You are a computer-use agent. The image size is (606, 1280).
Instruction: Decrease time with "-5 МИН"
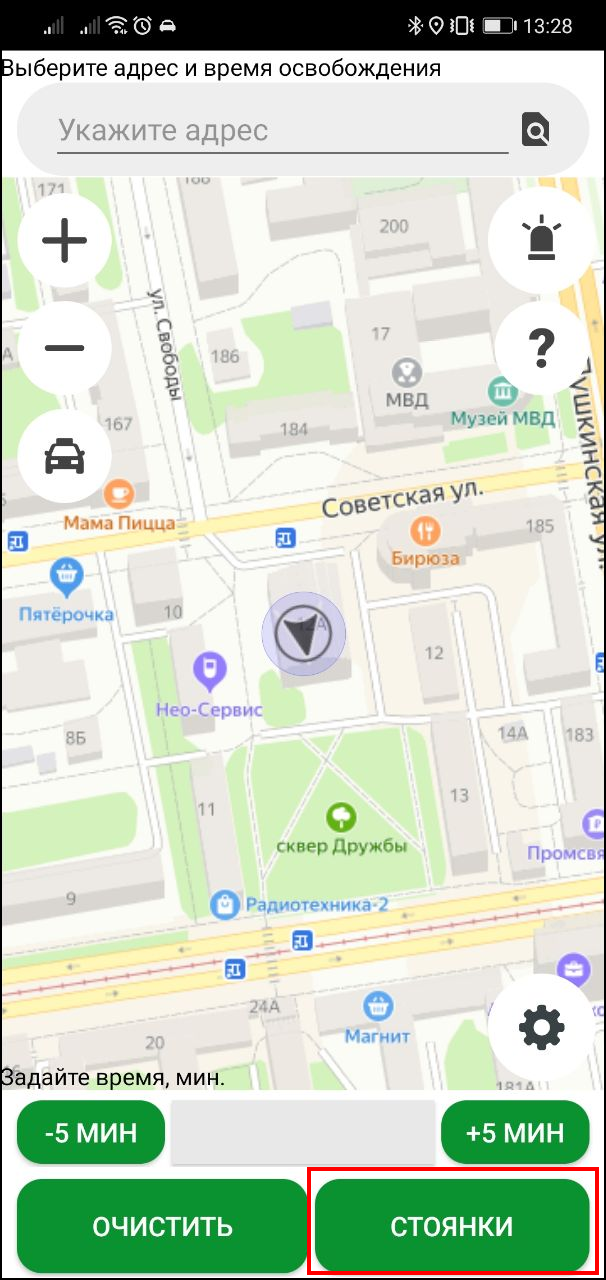pos(91,1133)
